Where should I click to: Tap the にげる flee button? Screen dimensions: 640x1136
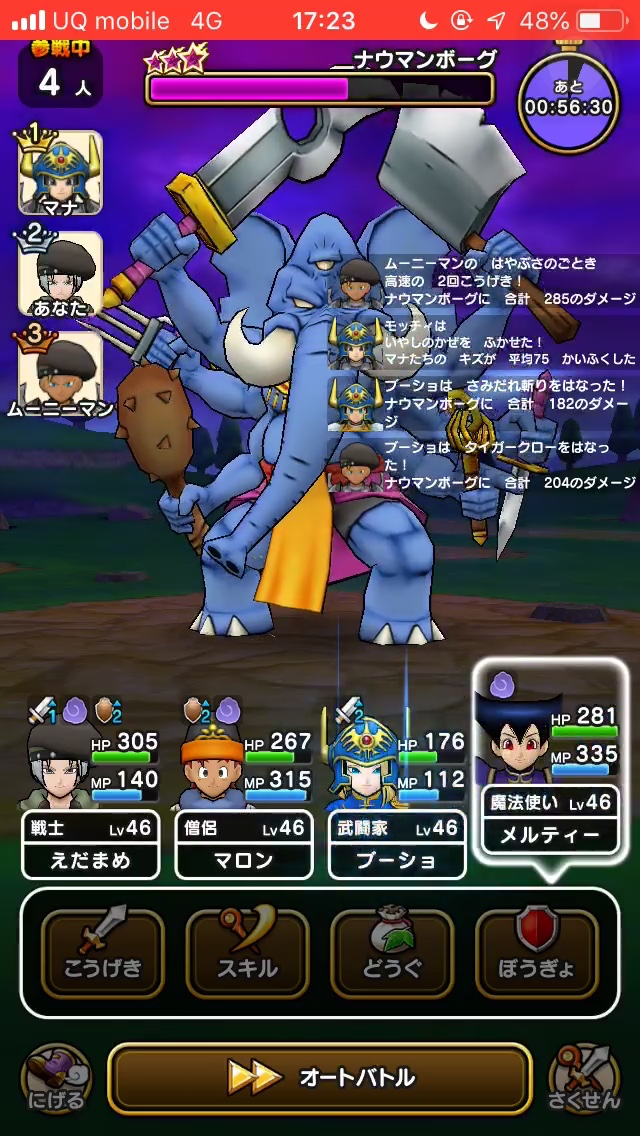(55, 1079)
